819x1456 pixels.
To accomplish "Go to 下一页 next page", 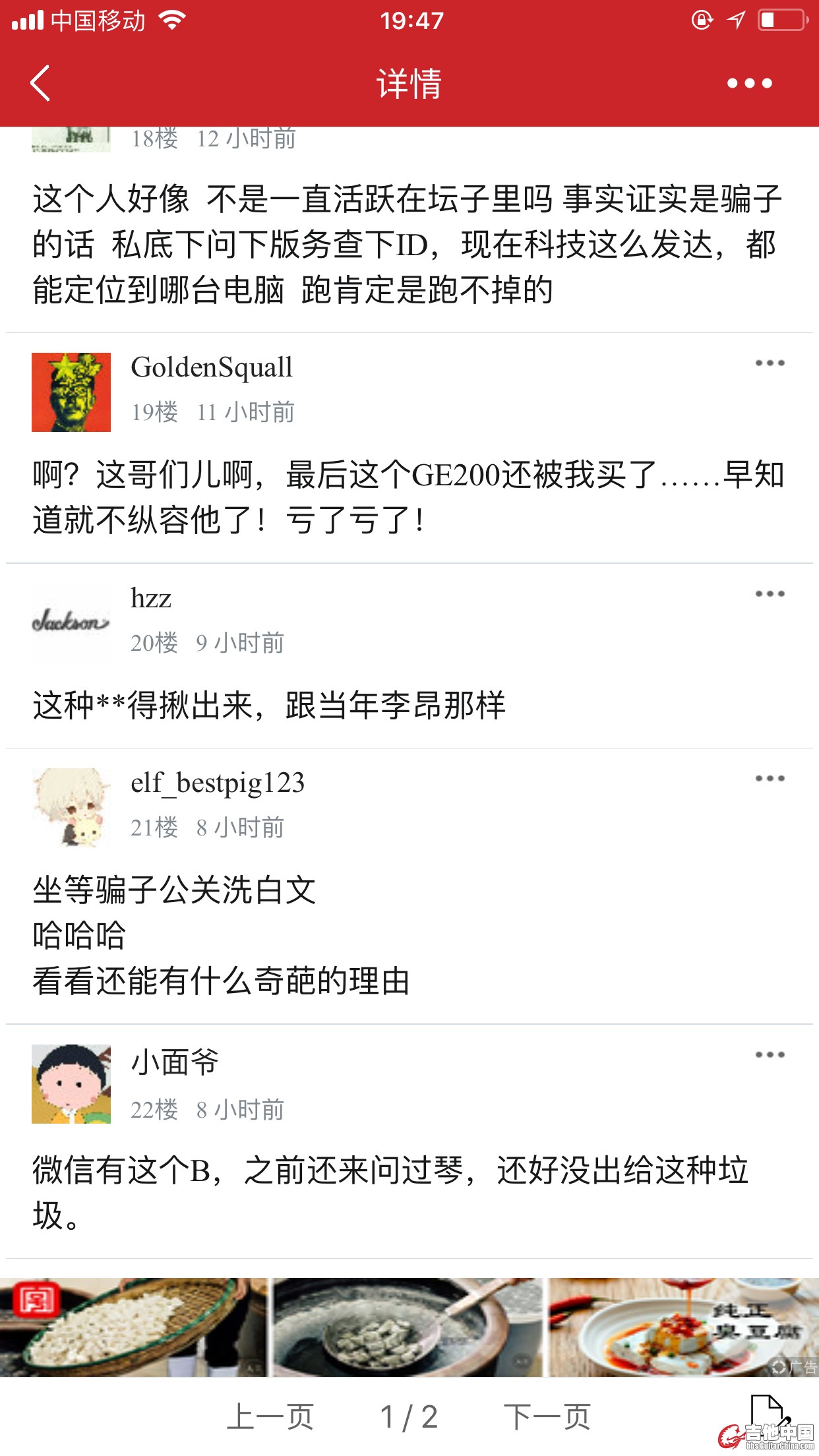I will click(547, 1416).
